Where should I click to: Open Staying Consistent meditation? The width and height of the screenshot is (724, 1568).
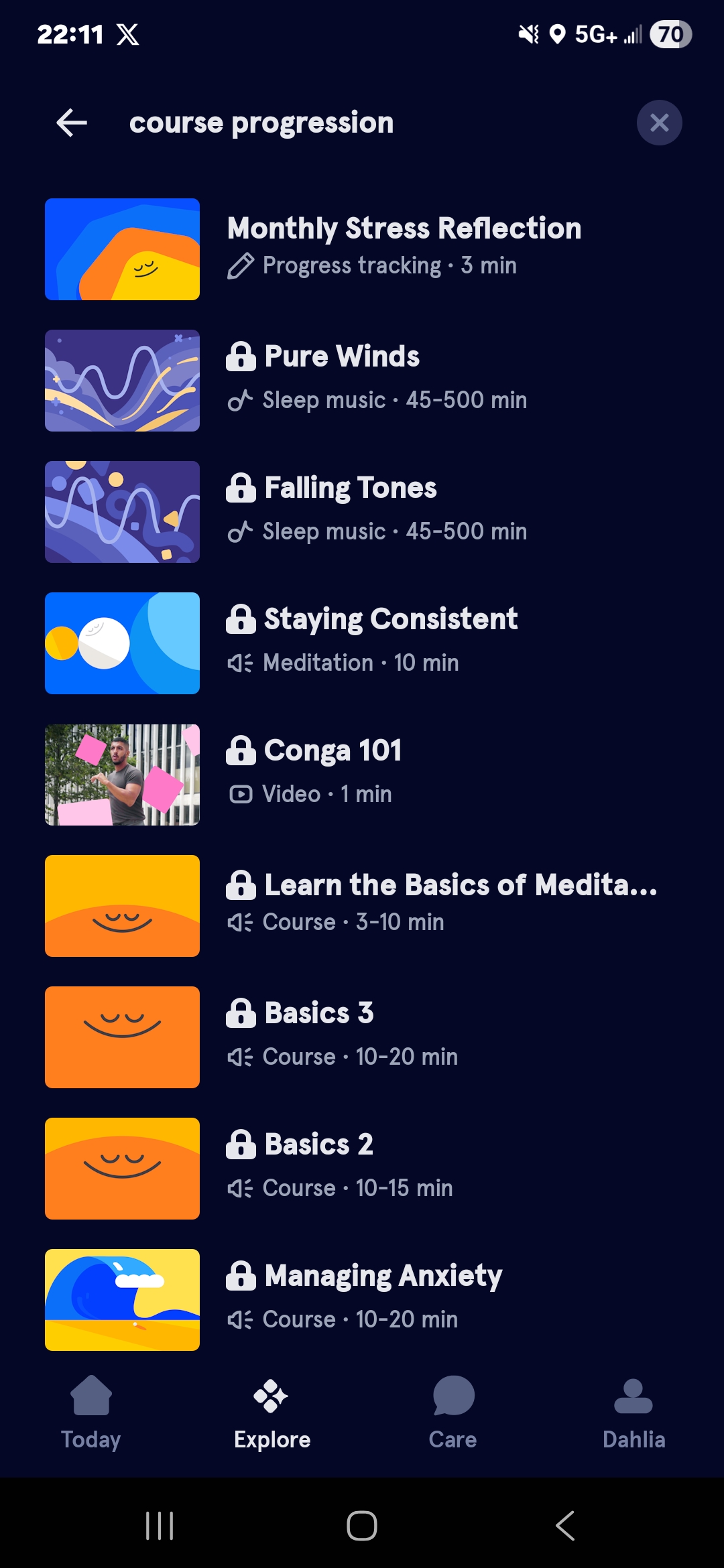pyautogui.click(x=362, y=643)
